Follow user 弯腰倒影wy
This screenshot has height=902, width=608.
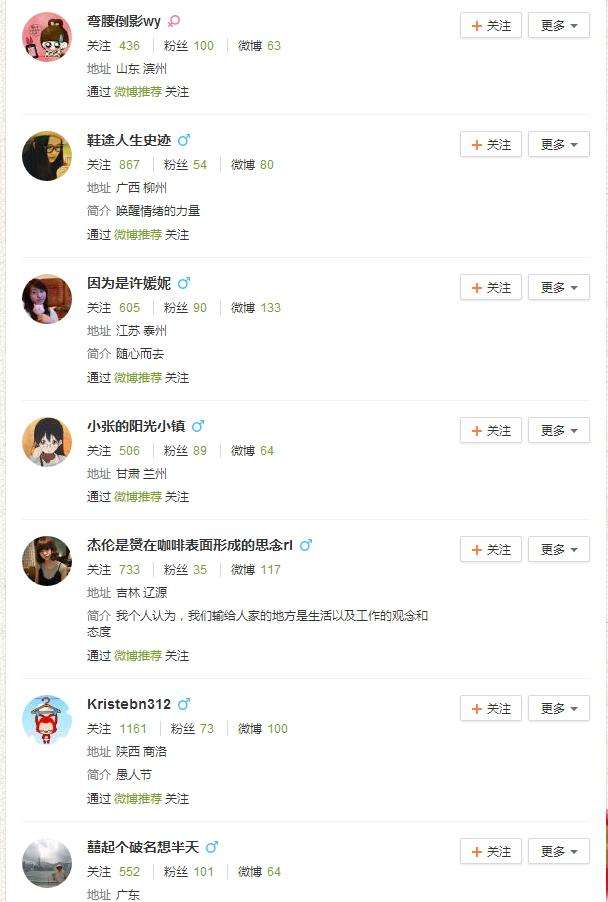pyautogui.click(x=490, y=26)
